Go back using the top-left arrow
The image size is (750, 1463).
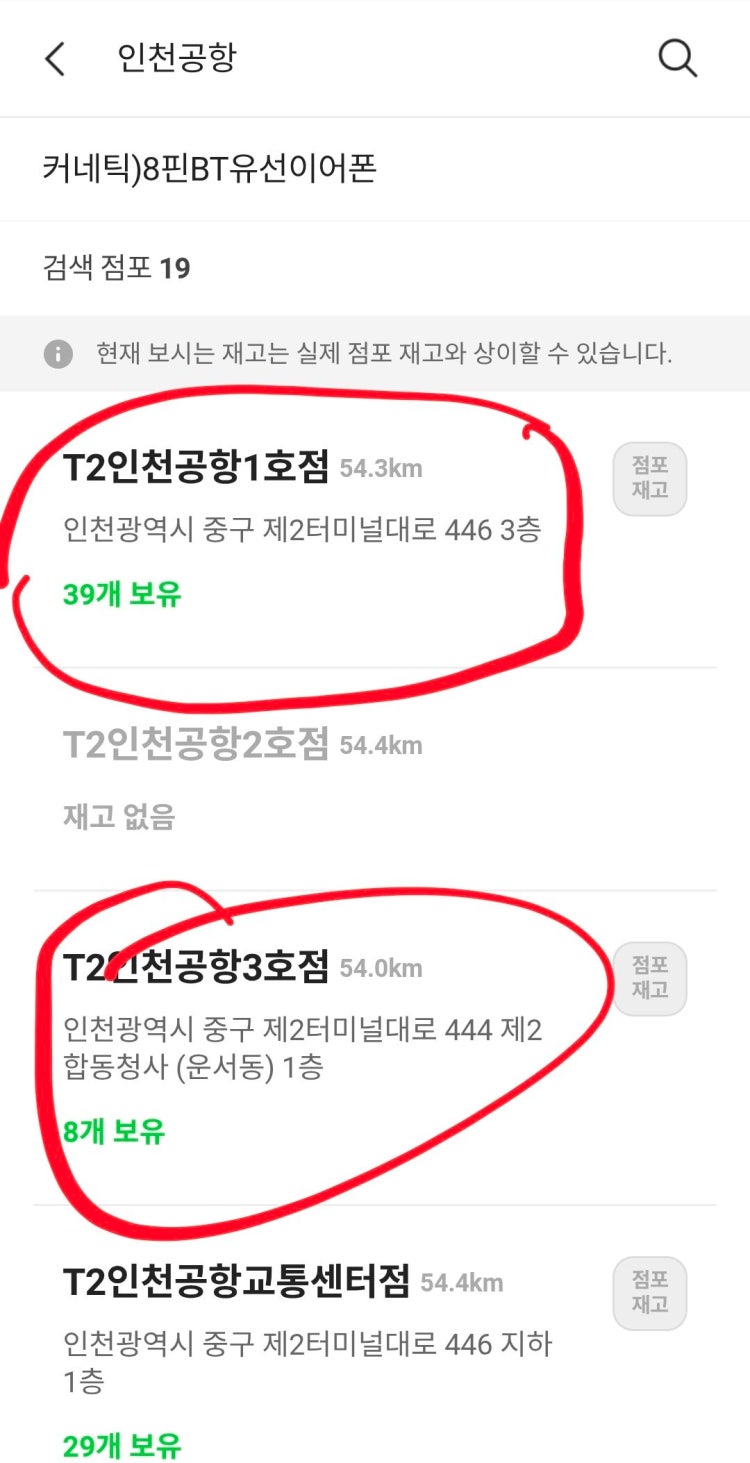tap(55, 59)
